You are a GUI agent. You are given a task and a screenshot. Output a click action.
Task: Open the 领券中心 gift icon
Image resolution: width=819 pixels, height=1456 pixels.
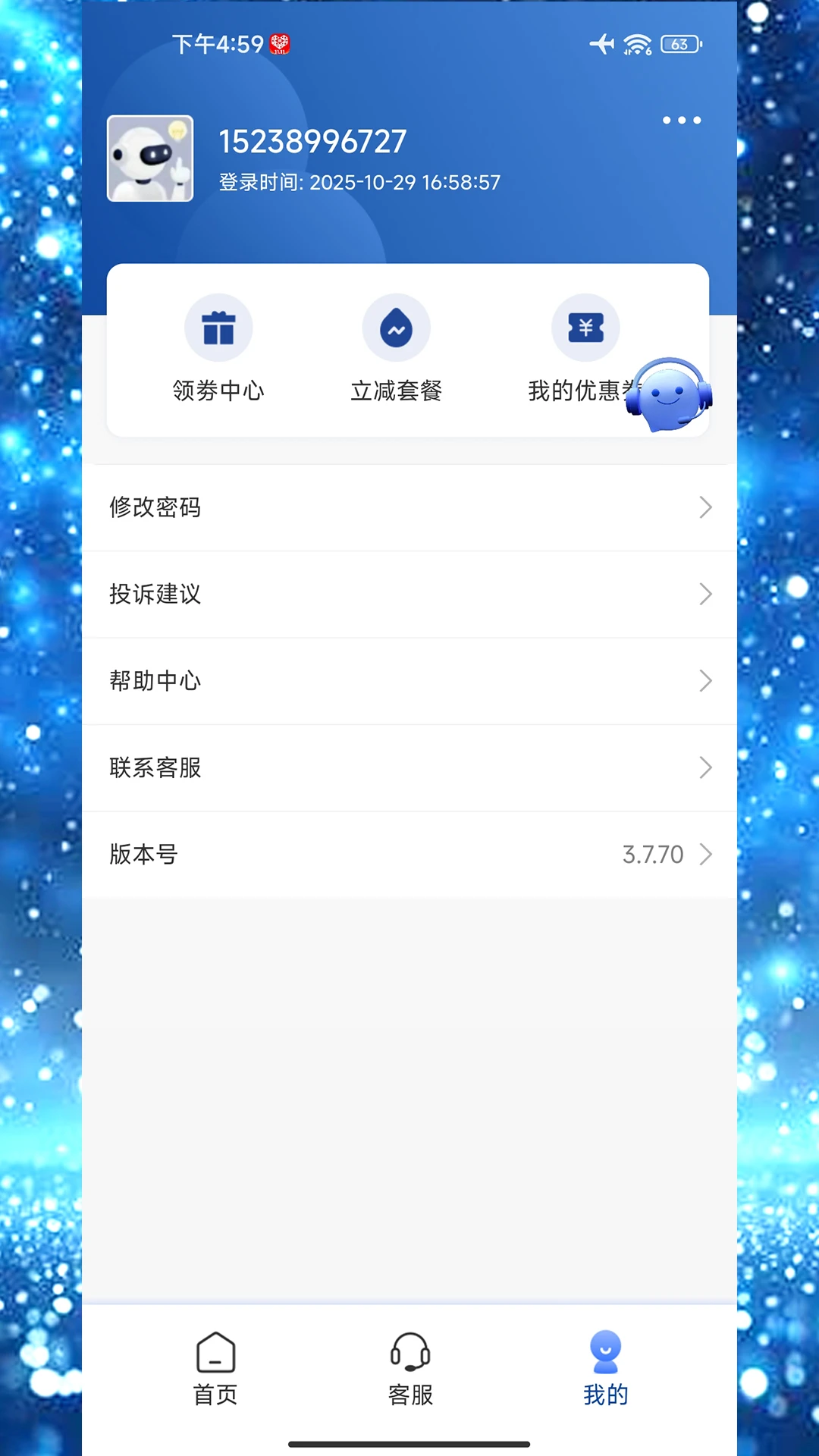218,328
